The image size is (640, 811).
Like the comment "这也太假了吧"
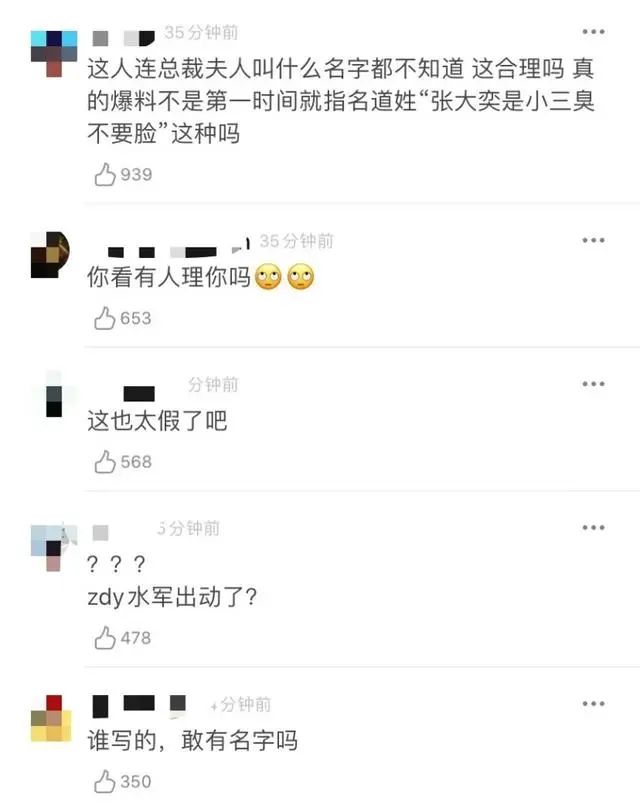coord(105,462)
